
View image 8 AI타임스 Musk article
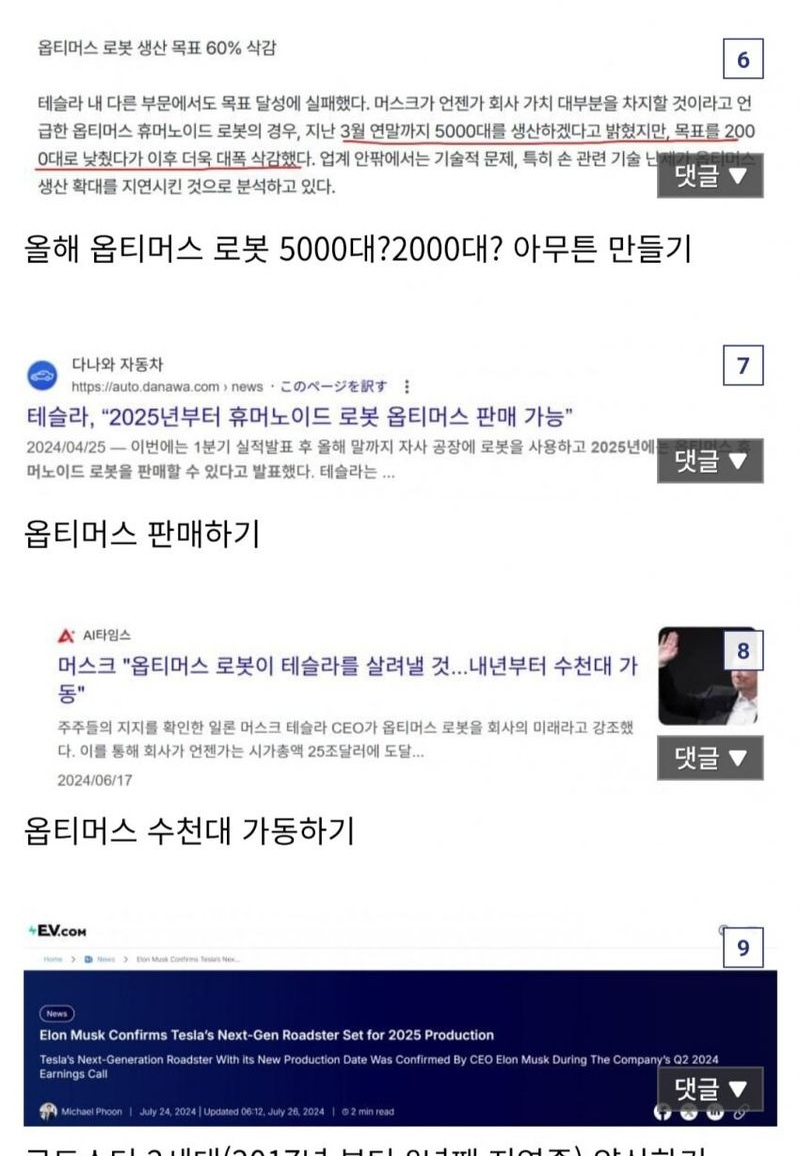(340, 705)
